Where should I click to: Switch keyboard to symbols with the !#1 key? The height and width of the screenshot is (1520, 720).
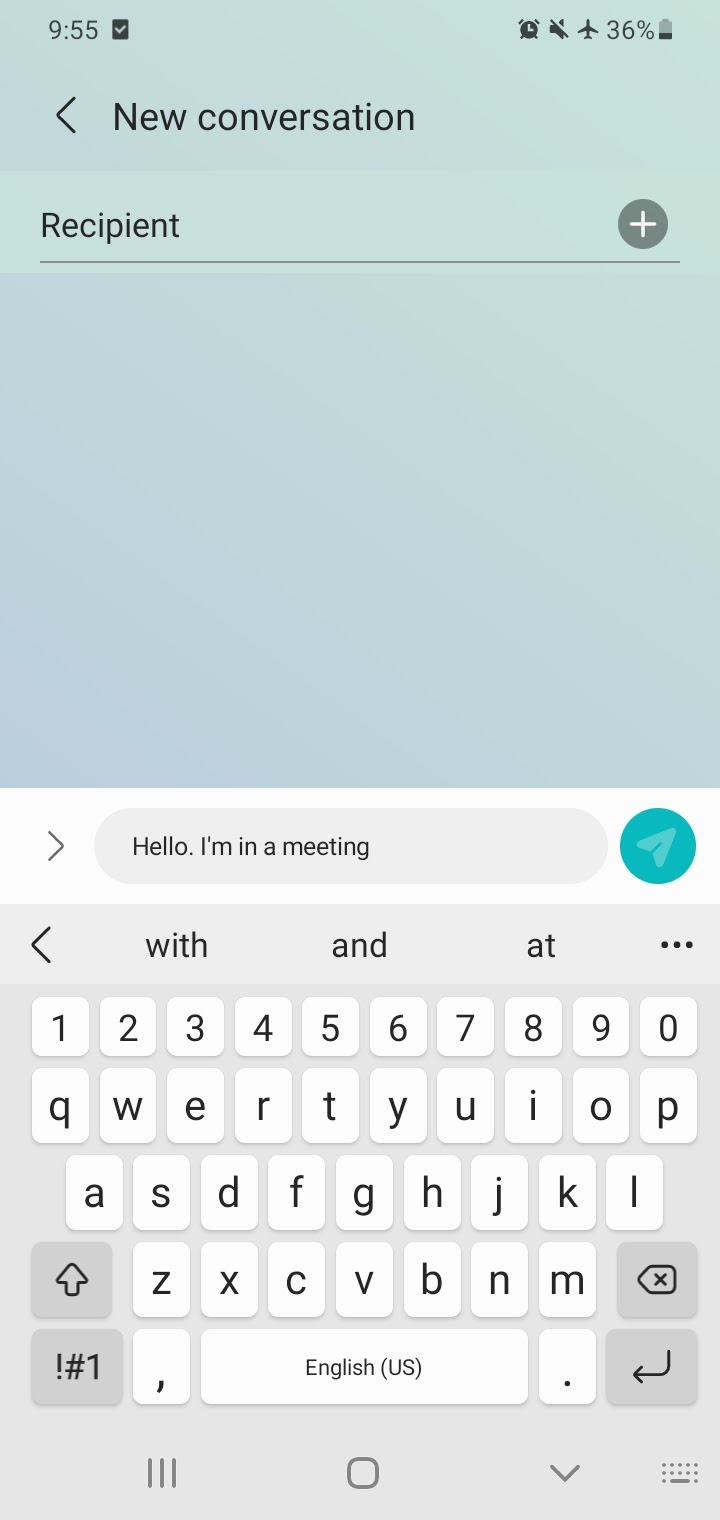click(x=78, y=1366)
